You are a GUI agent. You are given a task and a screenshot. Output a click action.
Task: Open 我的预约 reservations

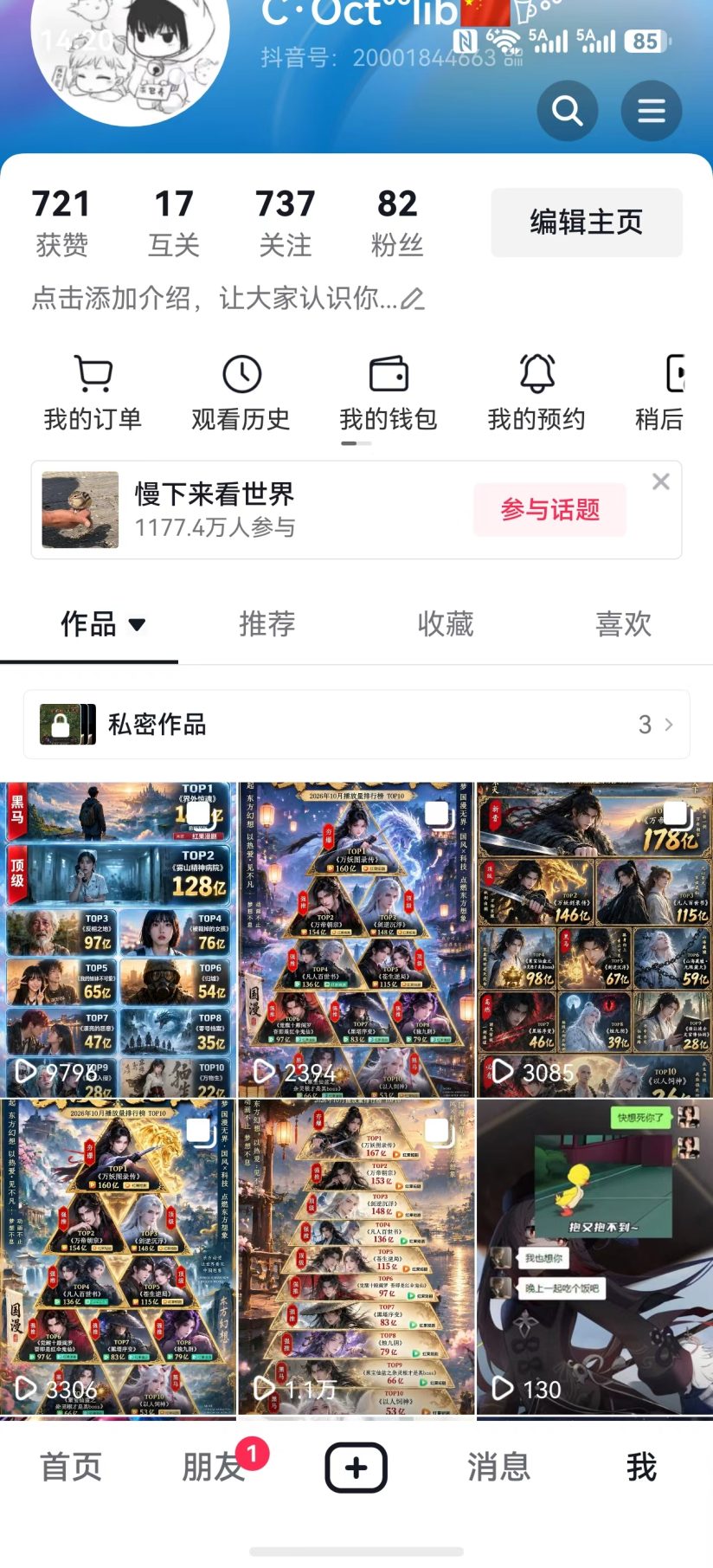tap(536, 392)
